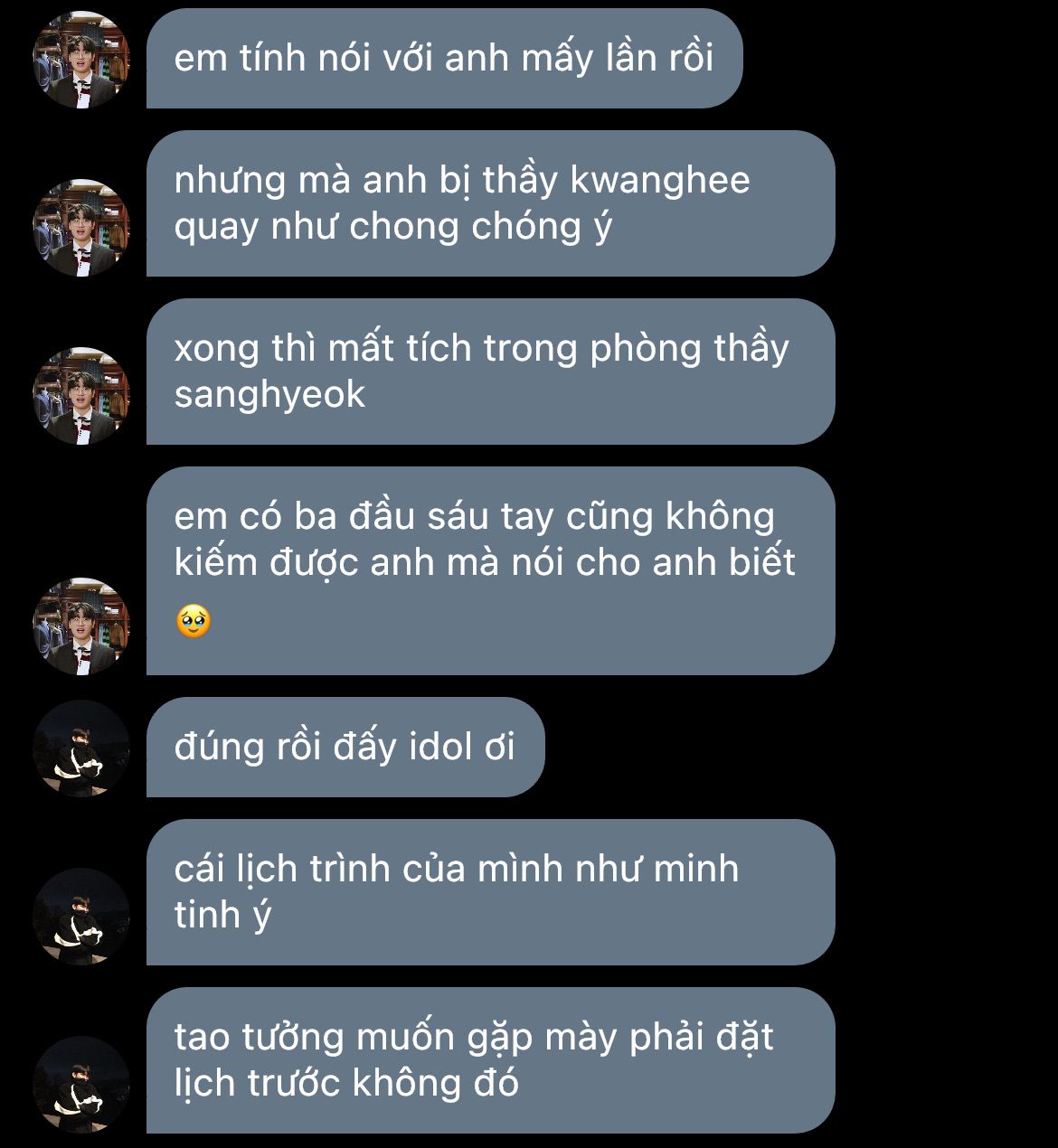Open avatar next to "em có ba đầu sáu tay"
The width and height of the screenshot is (1058, 1148).
81,626
